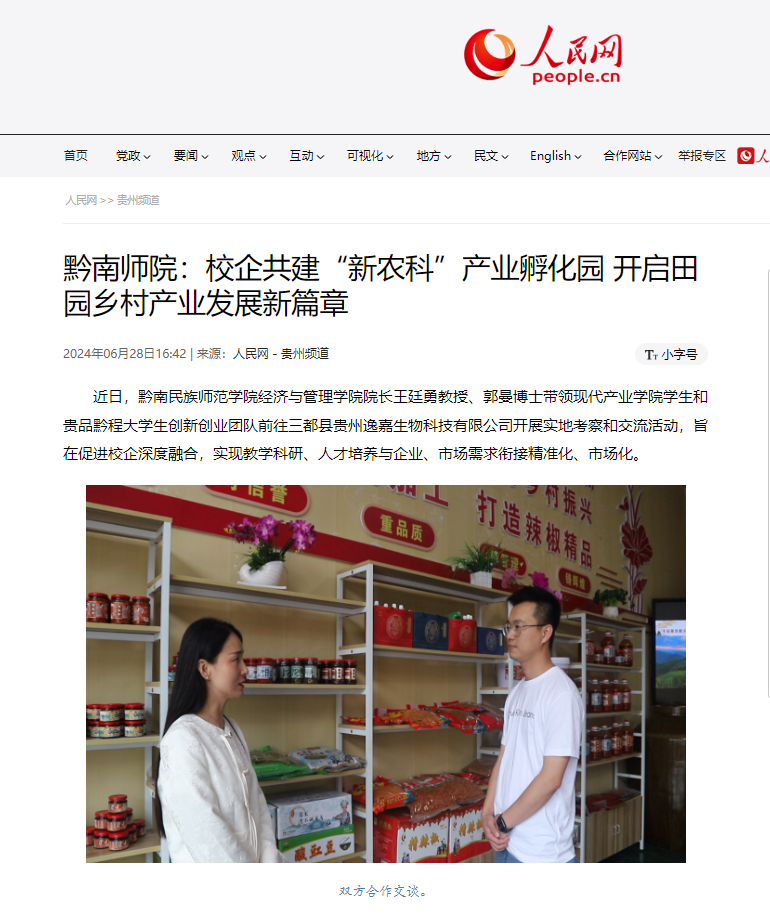Expand the 观点 menu
Viewport: 770px width, 914px height.
click(x=248, y=156)
